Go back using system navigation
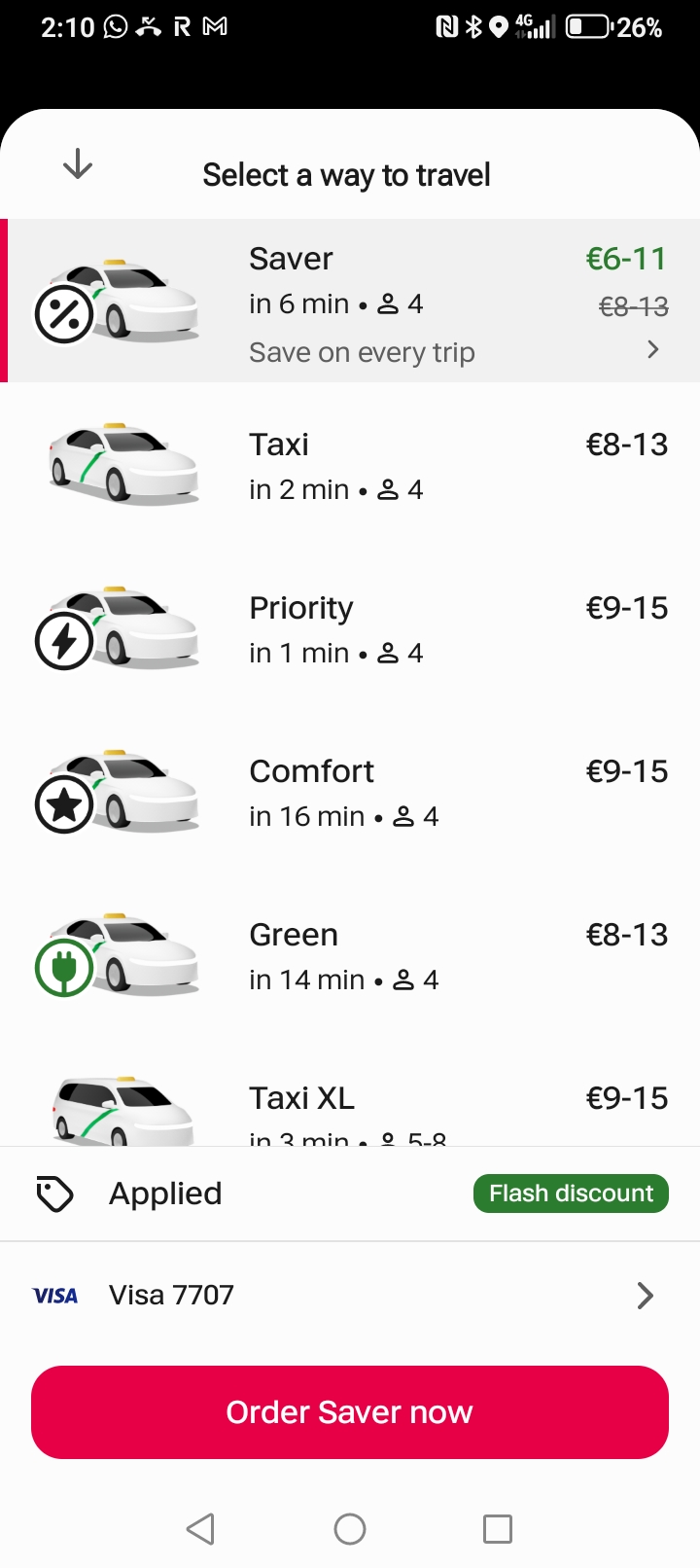 200,1529
